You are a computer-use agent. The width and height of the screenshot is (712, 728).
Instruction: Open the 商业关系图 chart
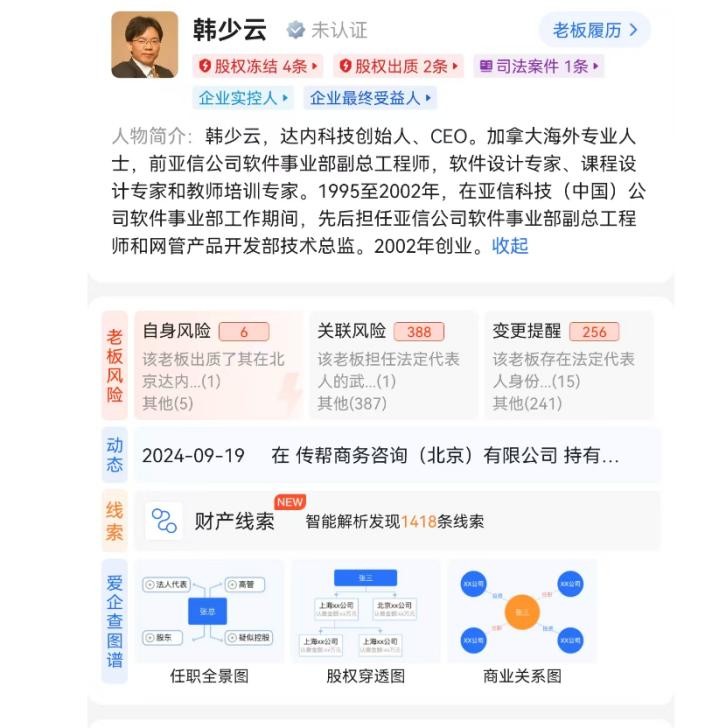[x=522, y=622]
